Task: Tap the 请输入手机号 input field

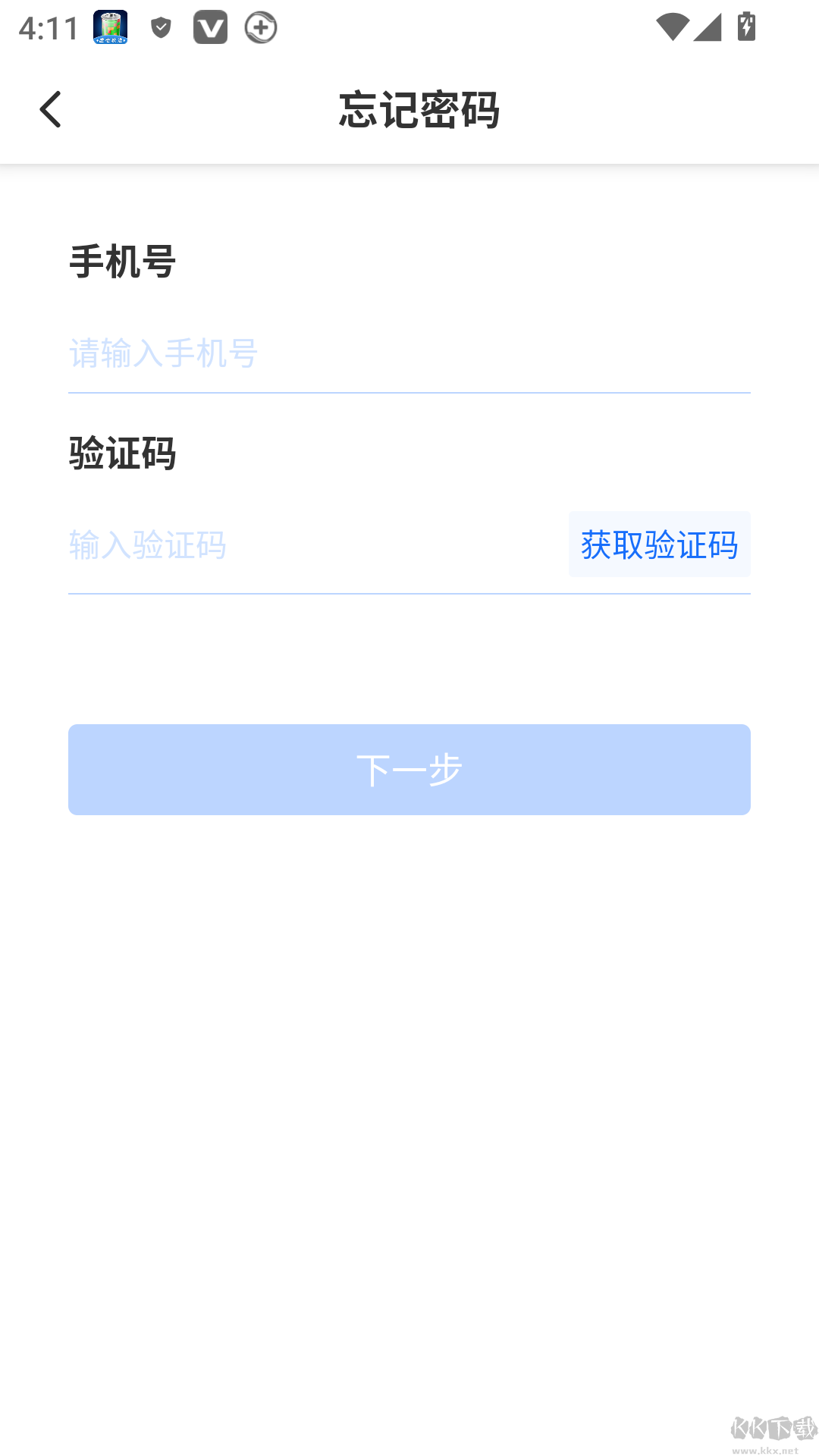Action: click(x=303, y=353)
